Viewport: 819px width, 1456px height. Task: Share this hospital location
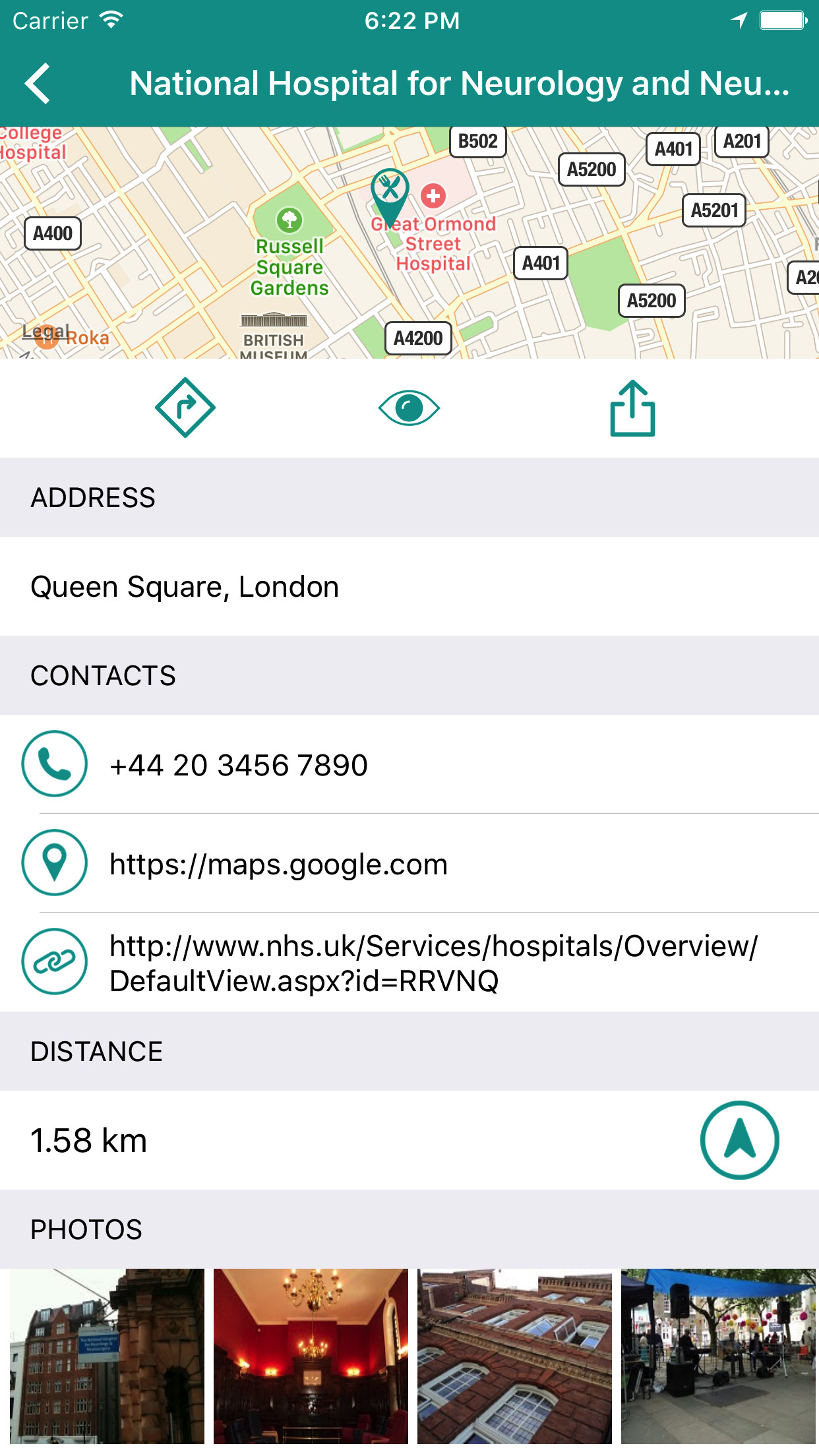pos(632,408)
